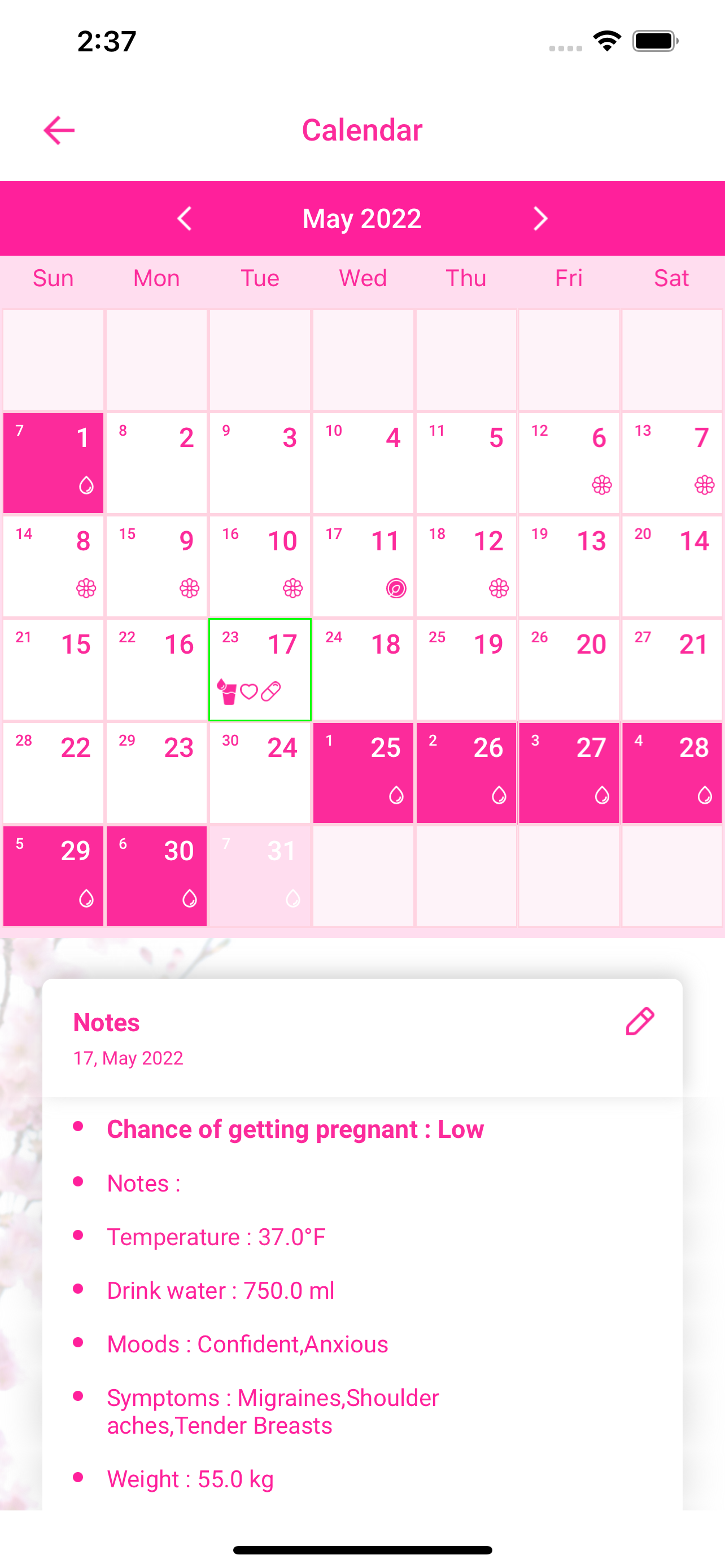Select May 17 on the calendar

pyautogui.click(x=260, y=669)
